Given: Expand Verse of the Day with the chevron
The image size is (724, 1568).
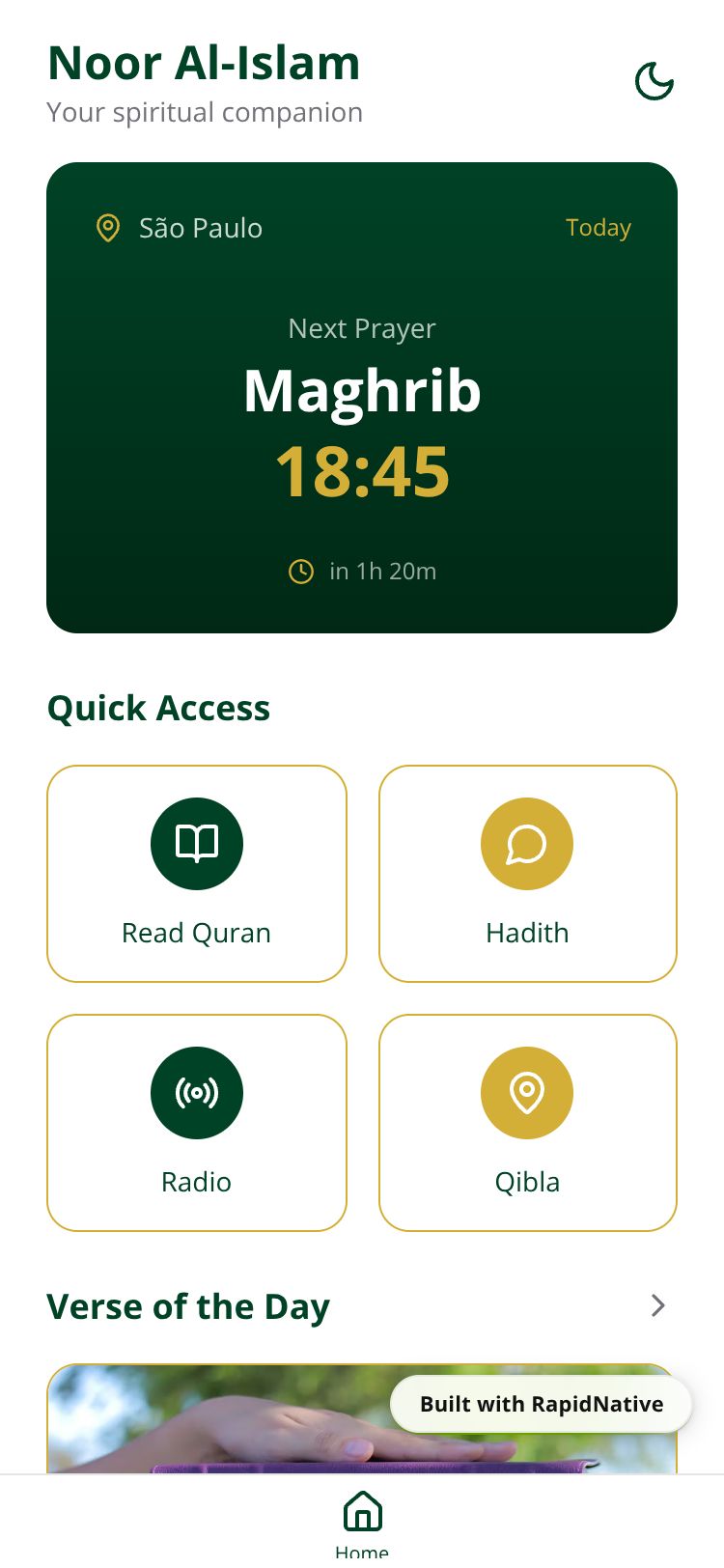Looking at the screenshot, I should [658, 1305].
